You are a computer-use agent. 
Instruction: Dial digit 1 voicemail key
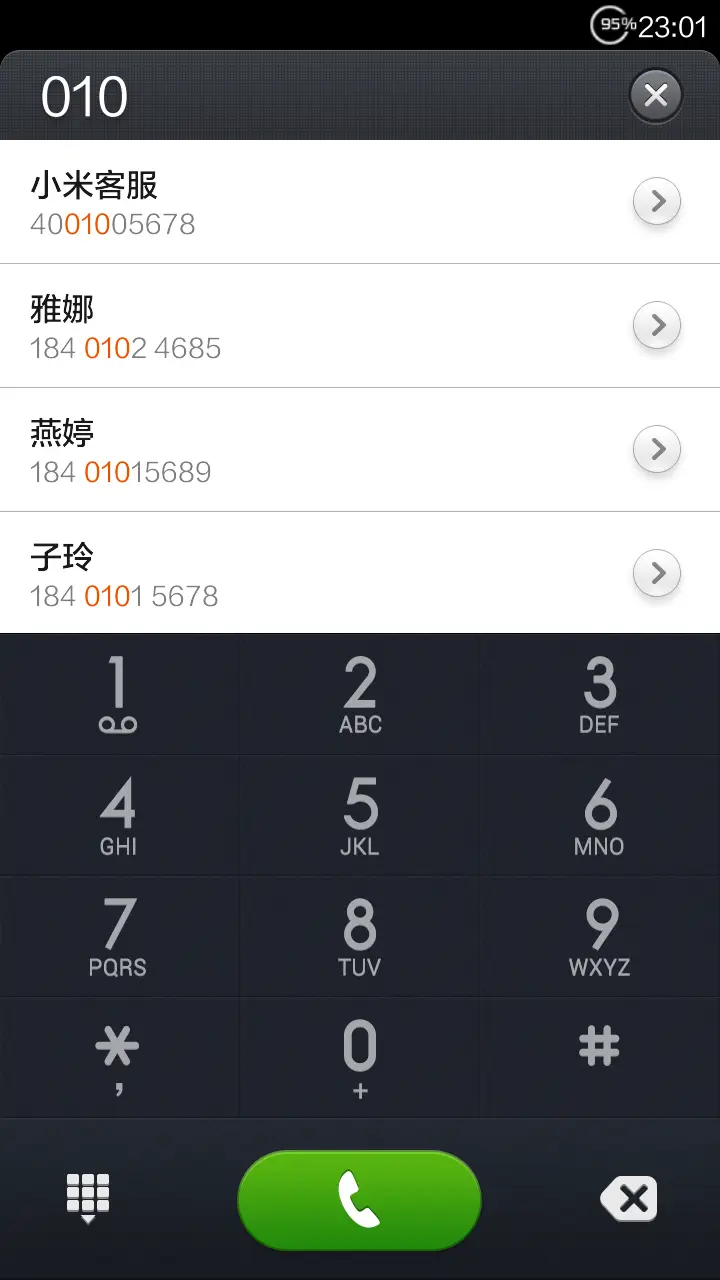[118, 695]
